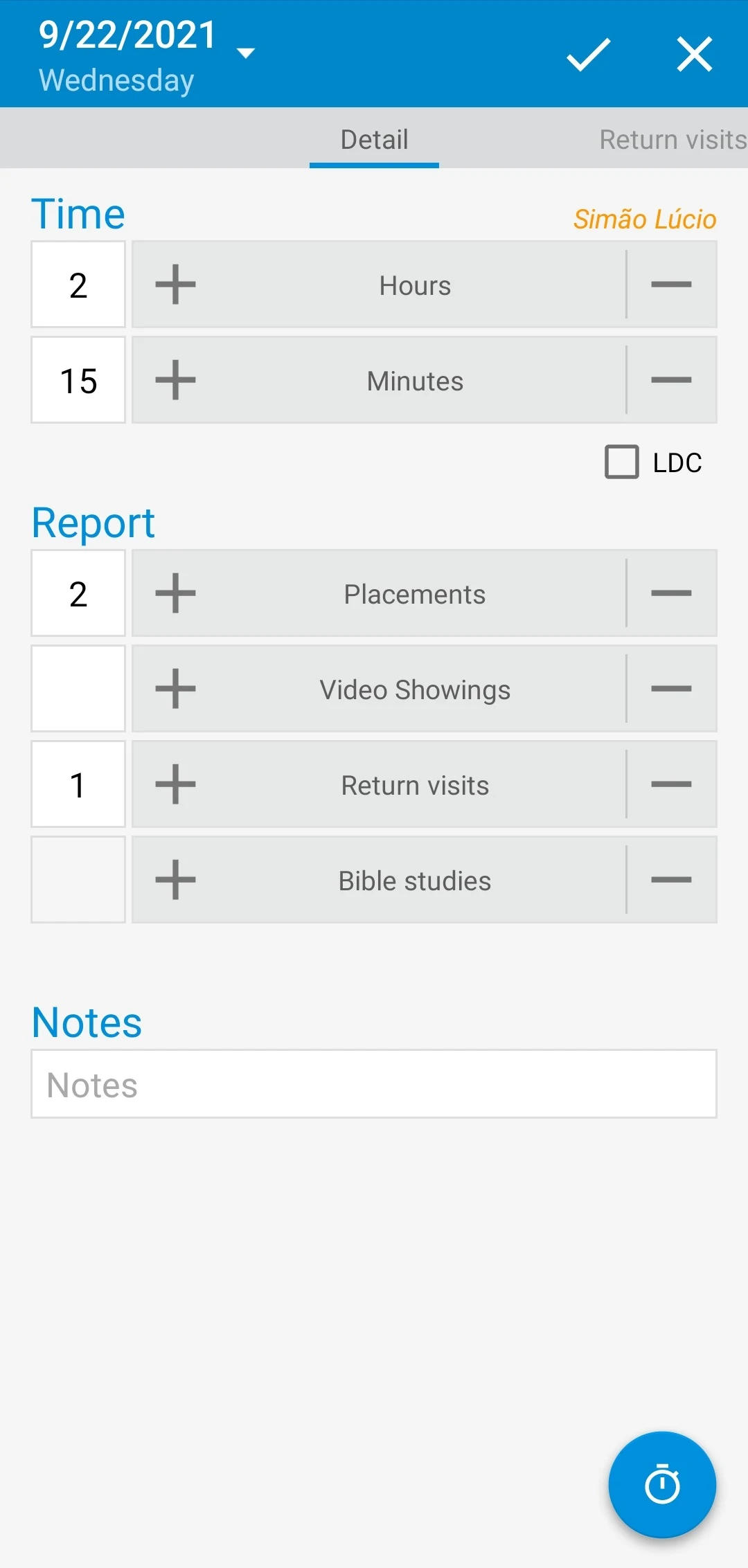748x1568 pixels.
Task: Tap the Simão Lúcio user name
Action: coord(645,219)
